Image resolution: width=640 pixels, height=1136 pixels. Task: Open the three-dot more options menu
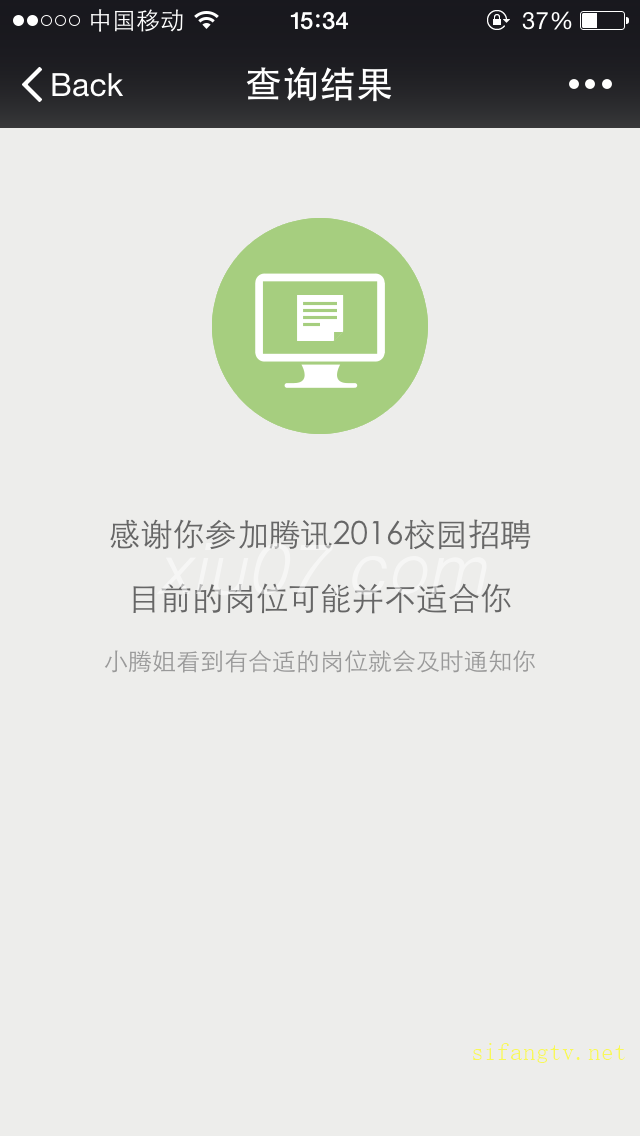tap(590, 85)
